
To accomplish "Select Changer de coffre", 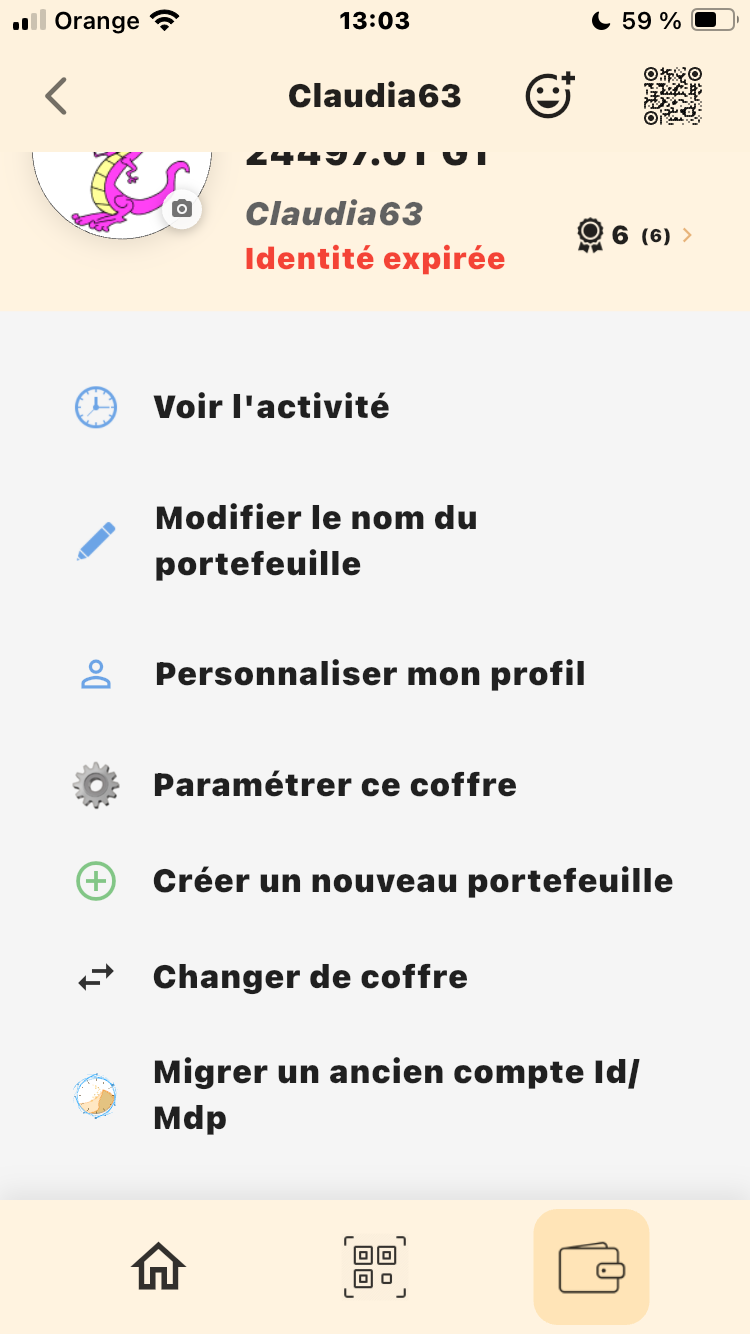I will 310,977.
